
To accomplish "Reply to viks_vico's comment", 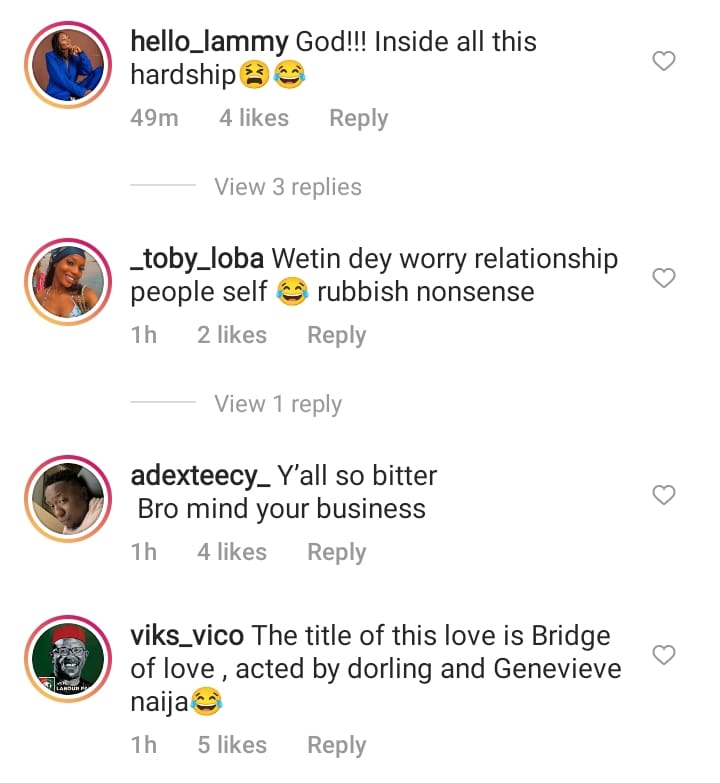I will (x=336, y=745).
